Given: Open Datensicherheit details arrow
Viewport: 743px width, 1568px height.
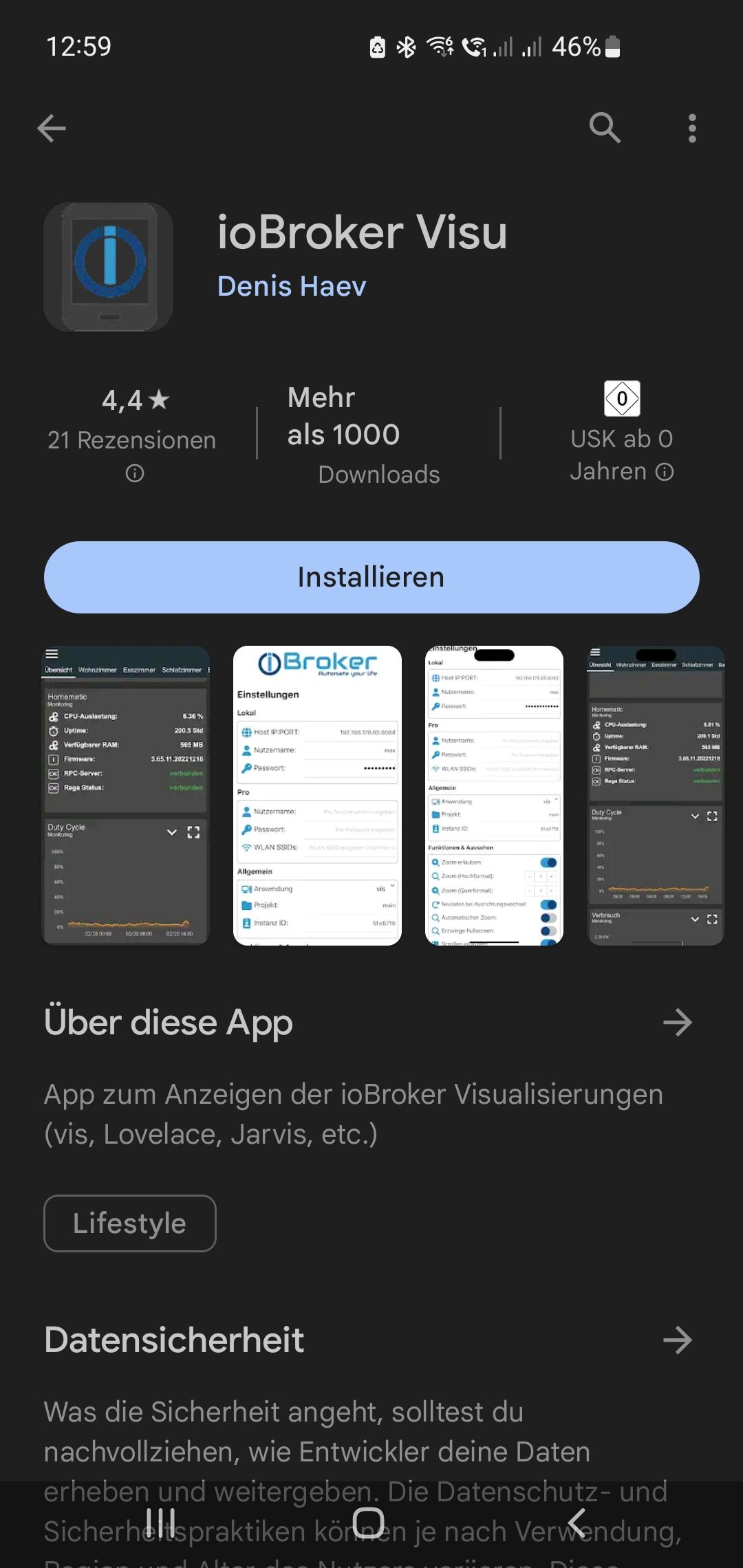Looking at the screenshot, I should tap(677, 1340).
